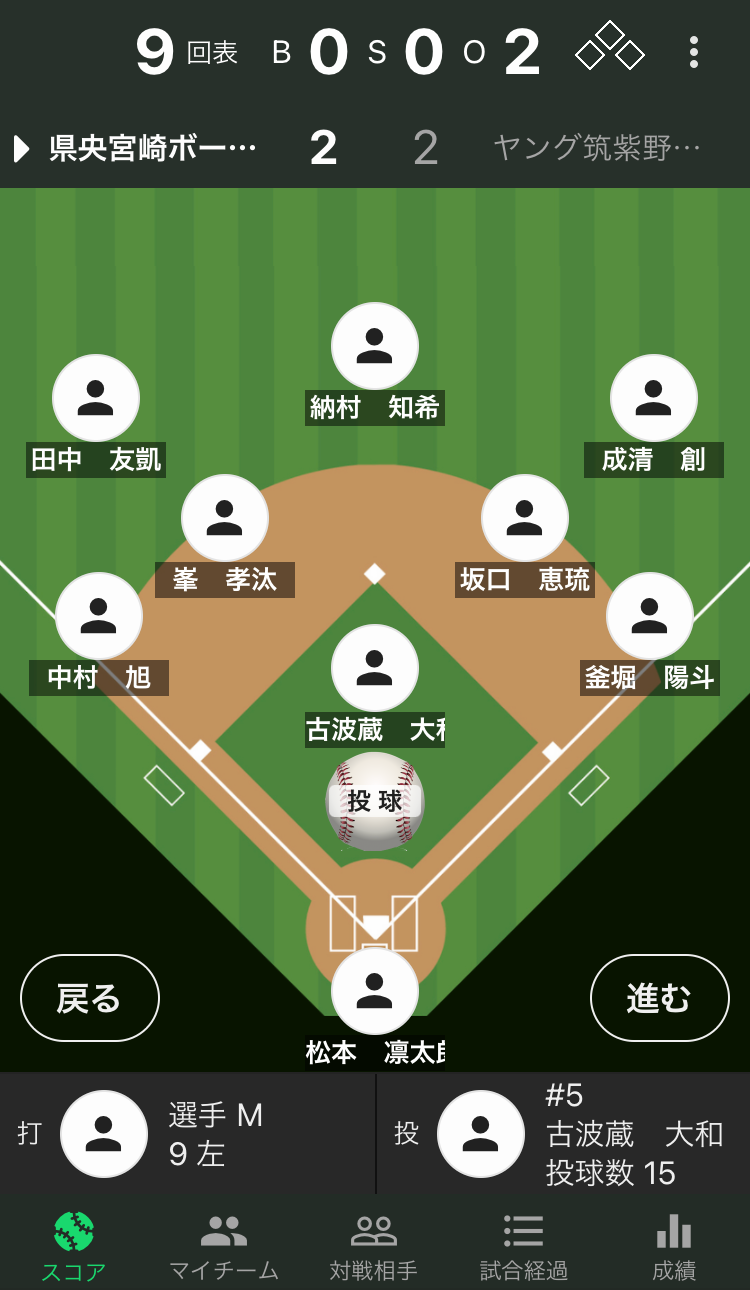Open the マイチーム tab
Screen dimensions: 750x1290
[x=224, y=1246]
